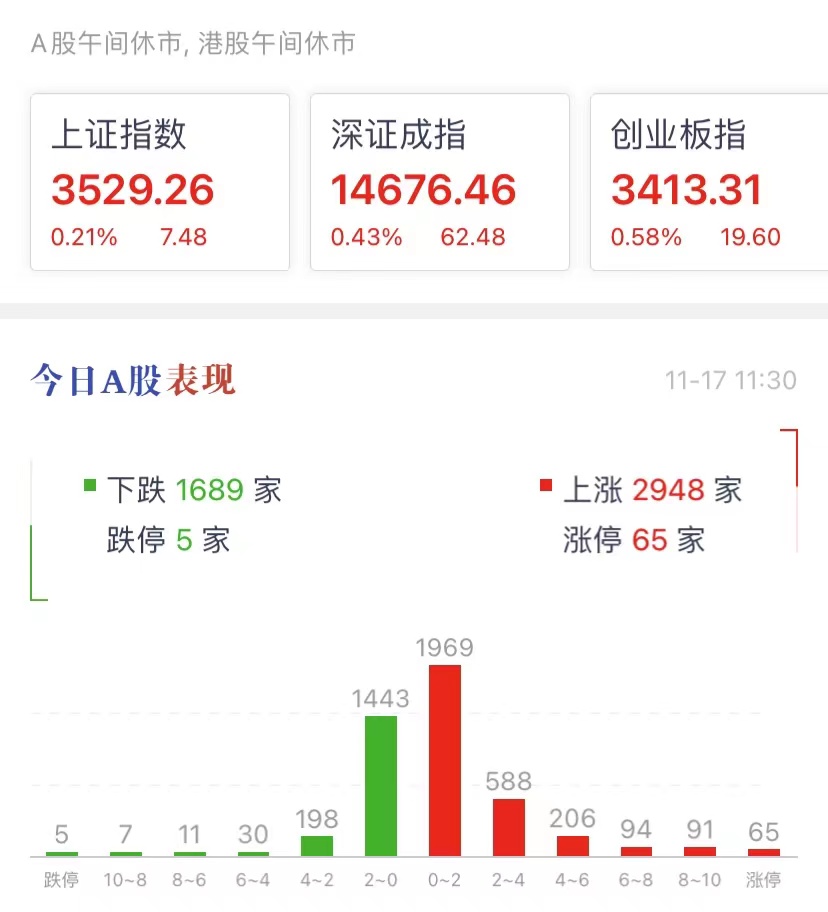
Task: Click the 深证成指 price 14676.46
Action: tap(423, 190)
